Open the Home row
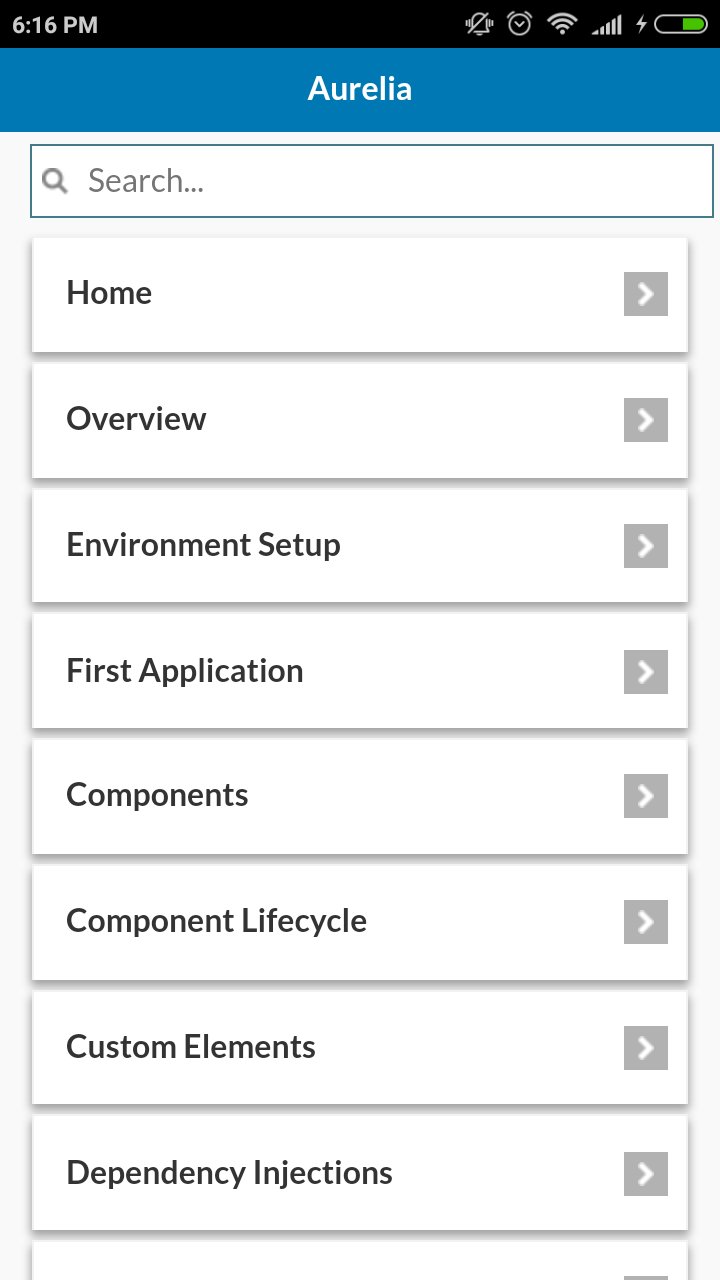The height and width of the screenshot is (1280, 720). click(x=360, y=294)
